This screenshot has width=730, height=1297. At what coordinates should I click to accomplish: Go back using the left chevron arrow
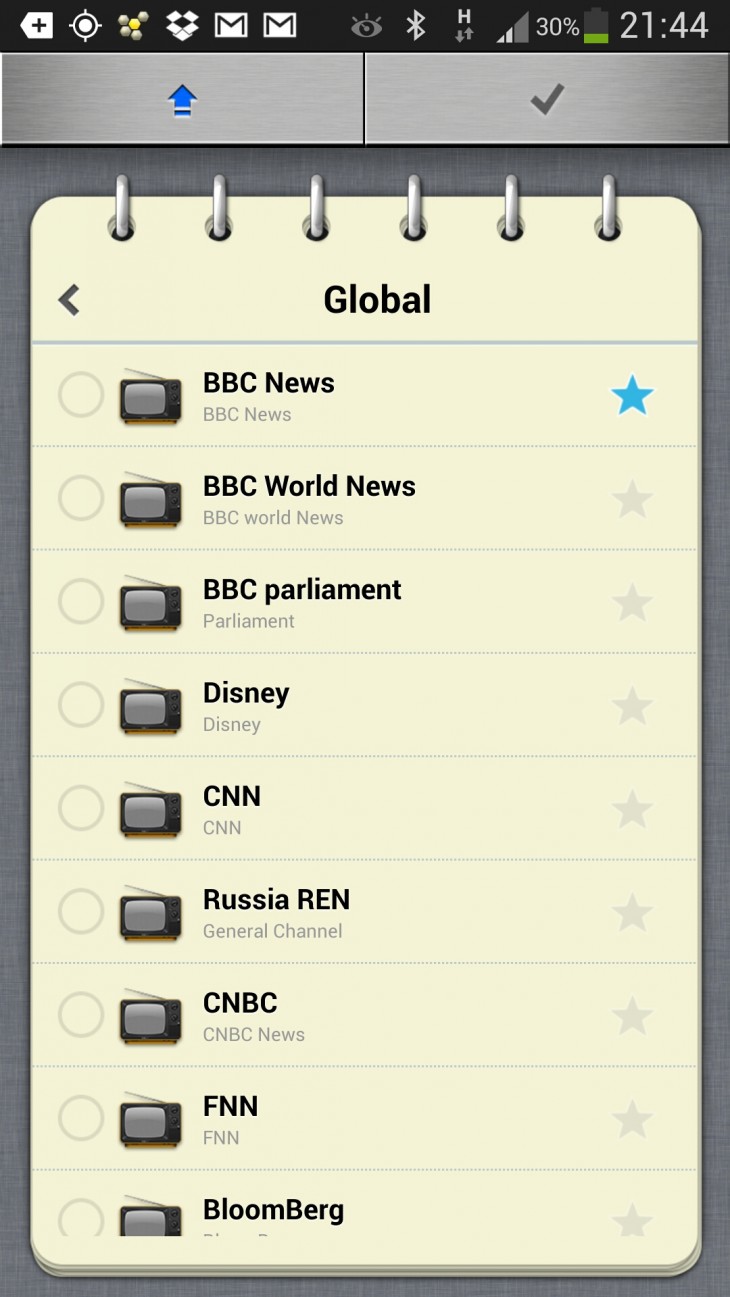[68, 299]
